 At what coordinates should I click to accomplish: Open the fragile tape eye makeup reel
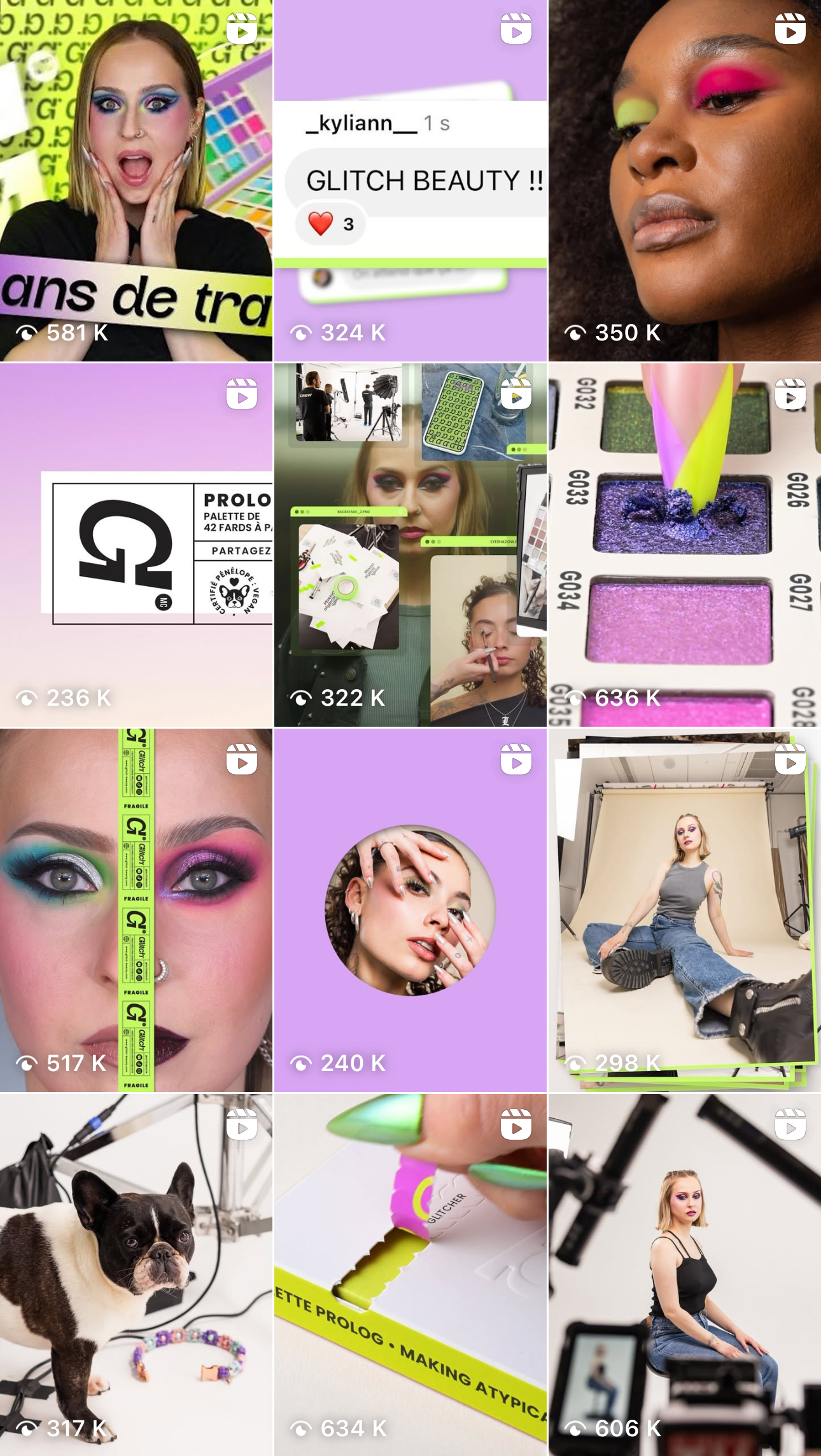136,911
